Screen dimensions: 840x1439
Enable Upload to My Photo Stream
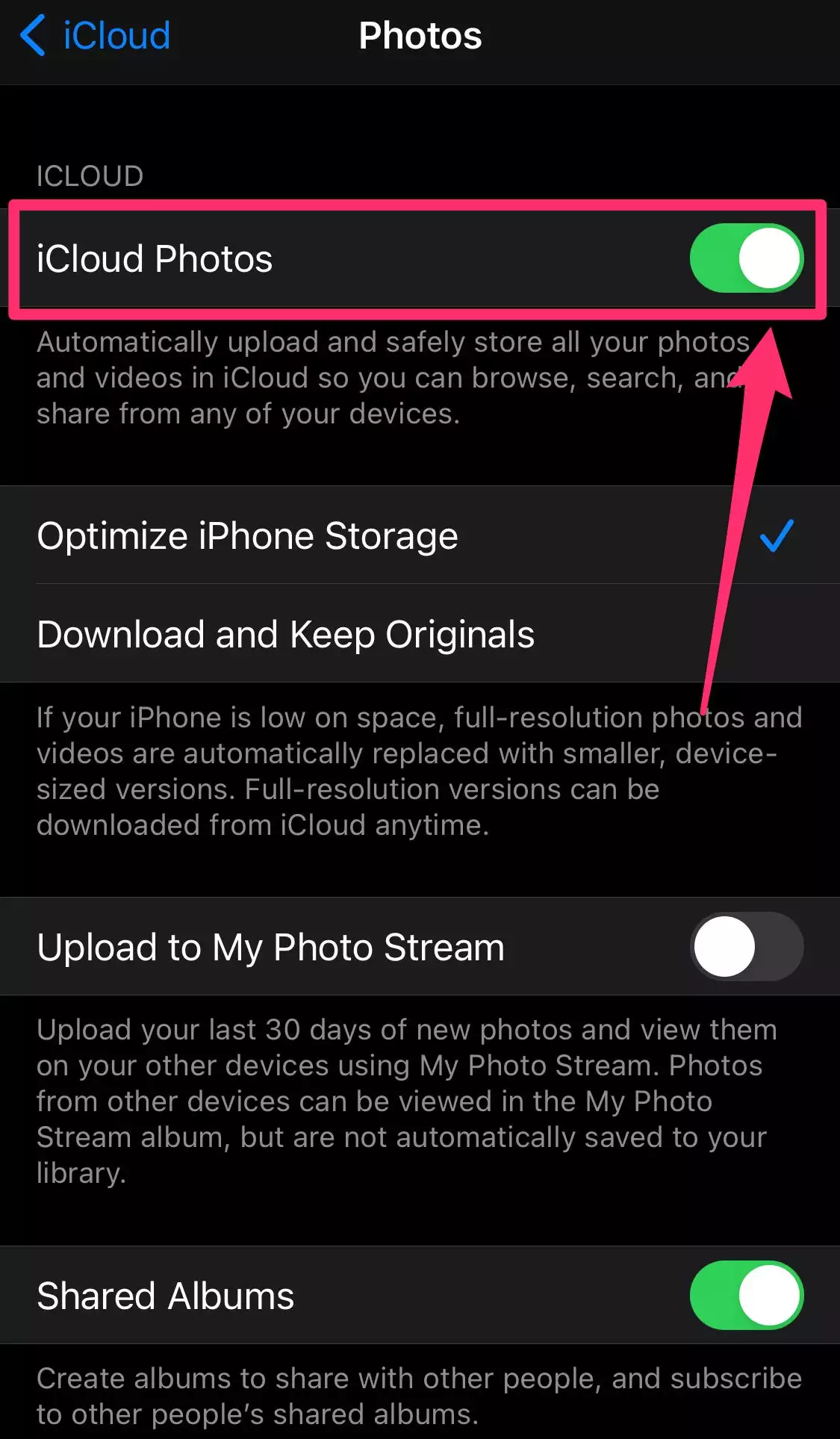click(x=746, y=946)
